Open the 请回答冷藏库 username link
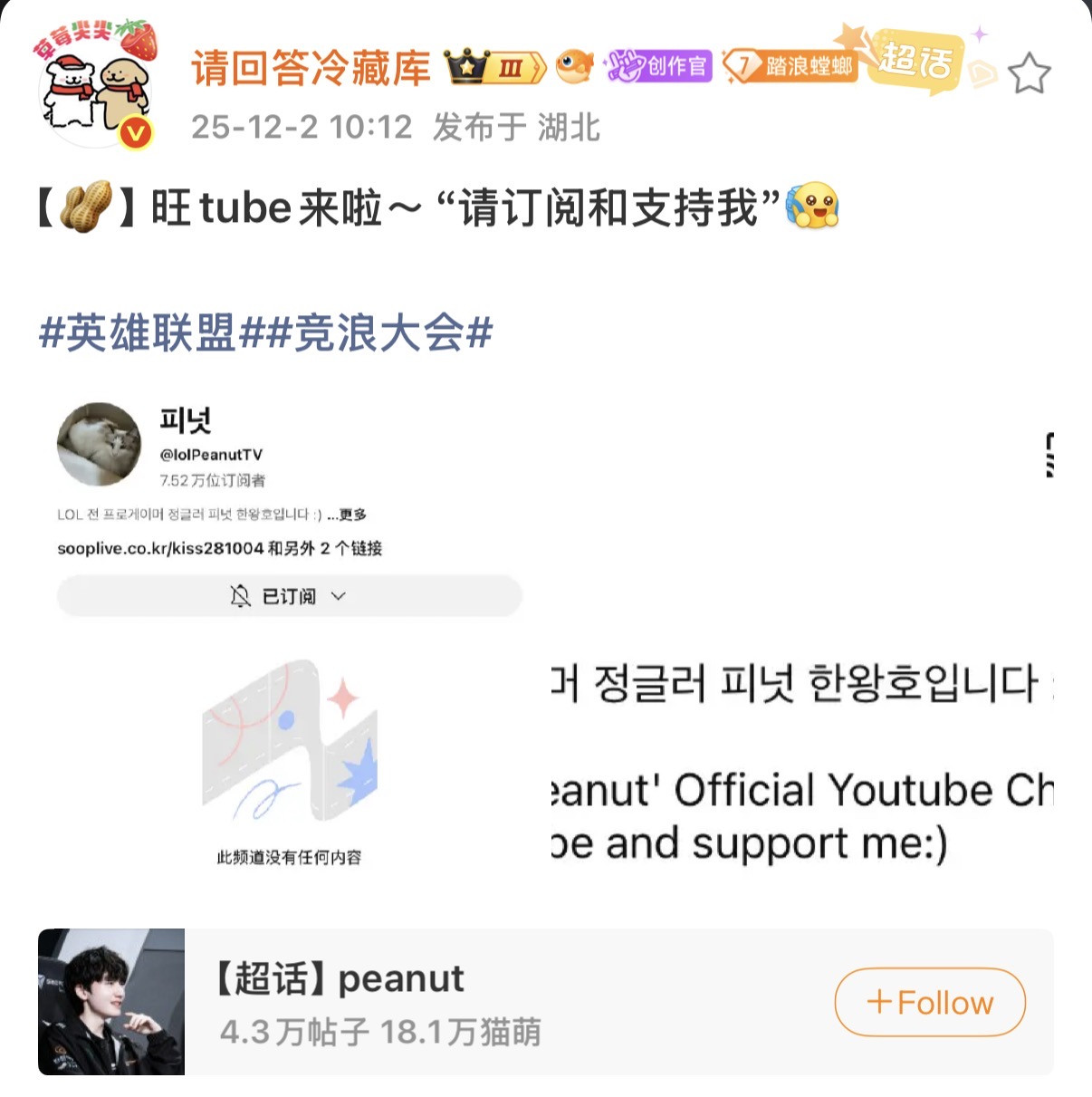 pos(311,68)
